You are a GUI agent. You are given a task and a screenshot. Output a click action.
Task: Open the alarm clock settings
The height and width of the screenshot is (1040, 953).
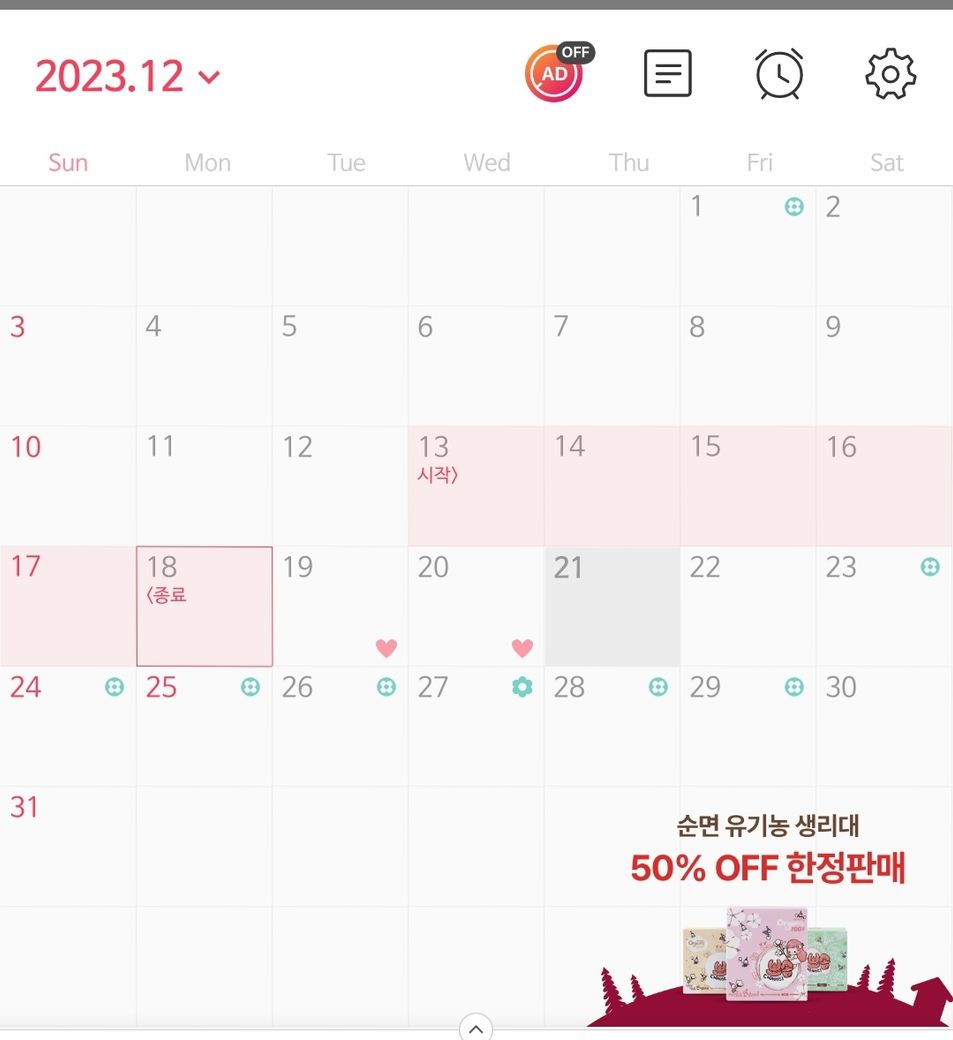[x=778, y=74]
